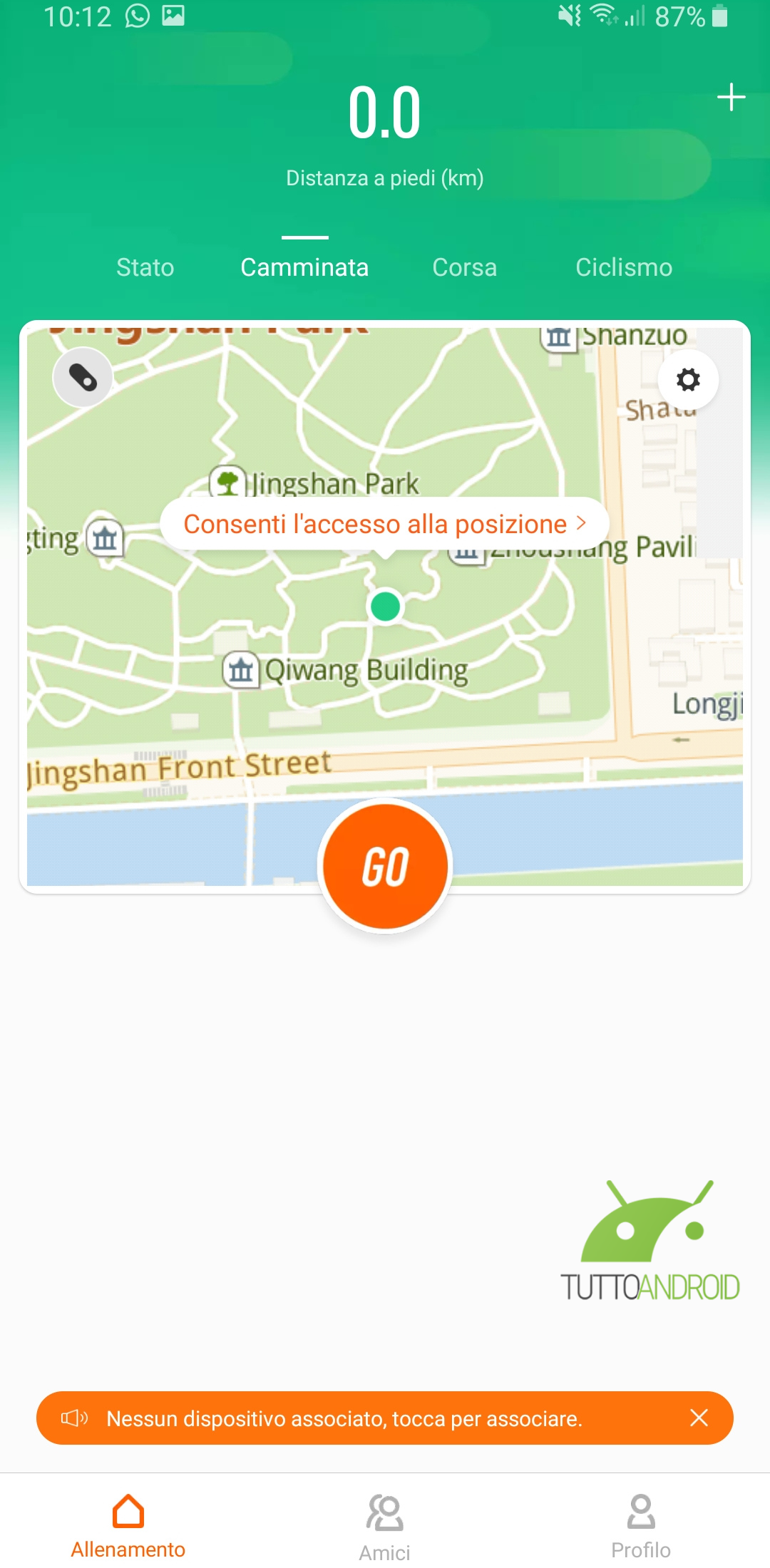
Task: Open the Ciclismo tab
Action: click(623, 267)
